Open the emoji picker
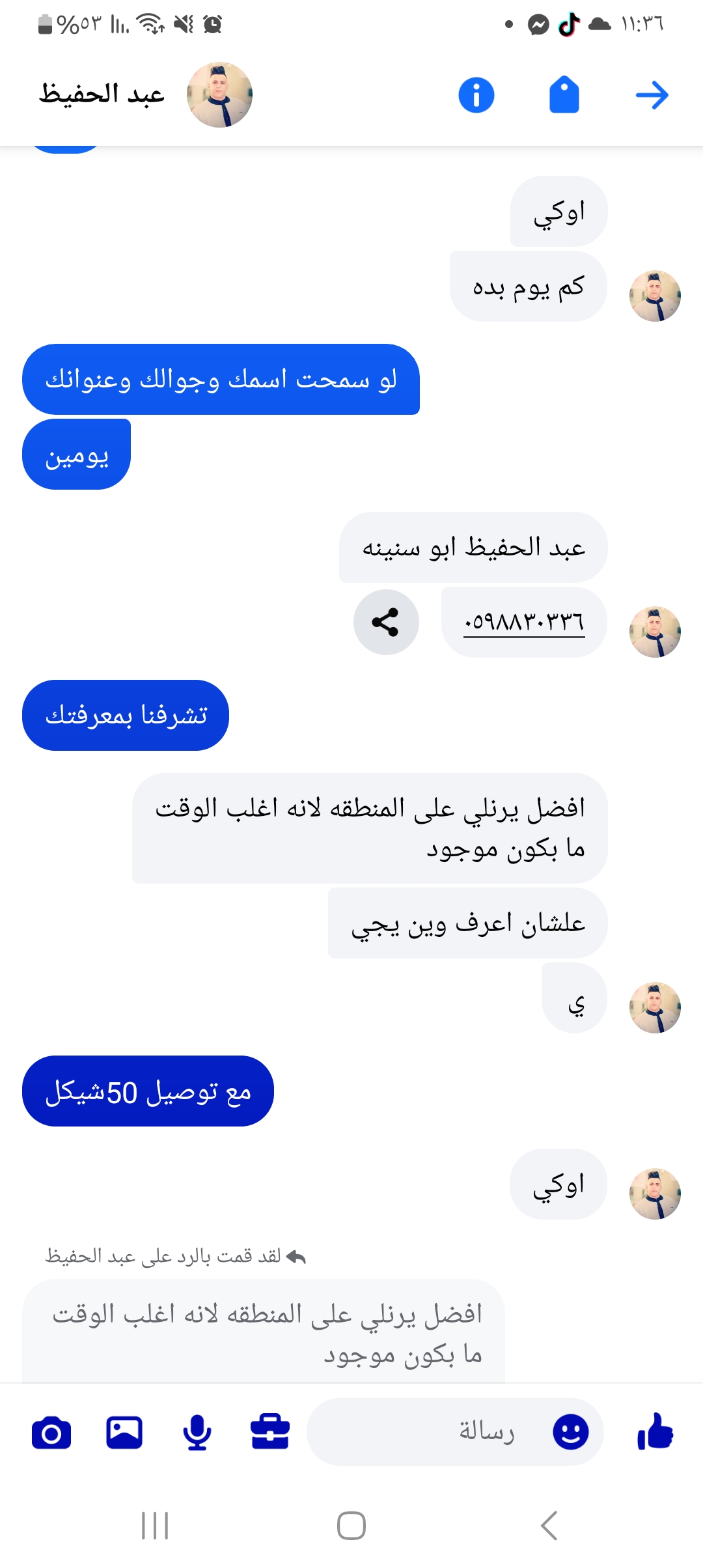 pos(571,1432)
